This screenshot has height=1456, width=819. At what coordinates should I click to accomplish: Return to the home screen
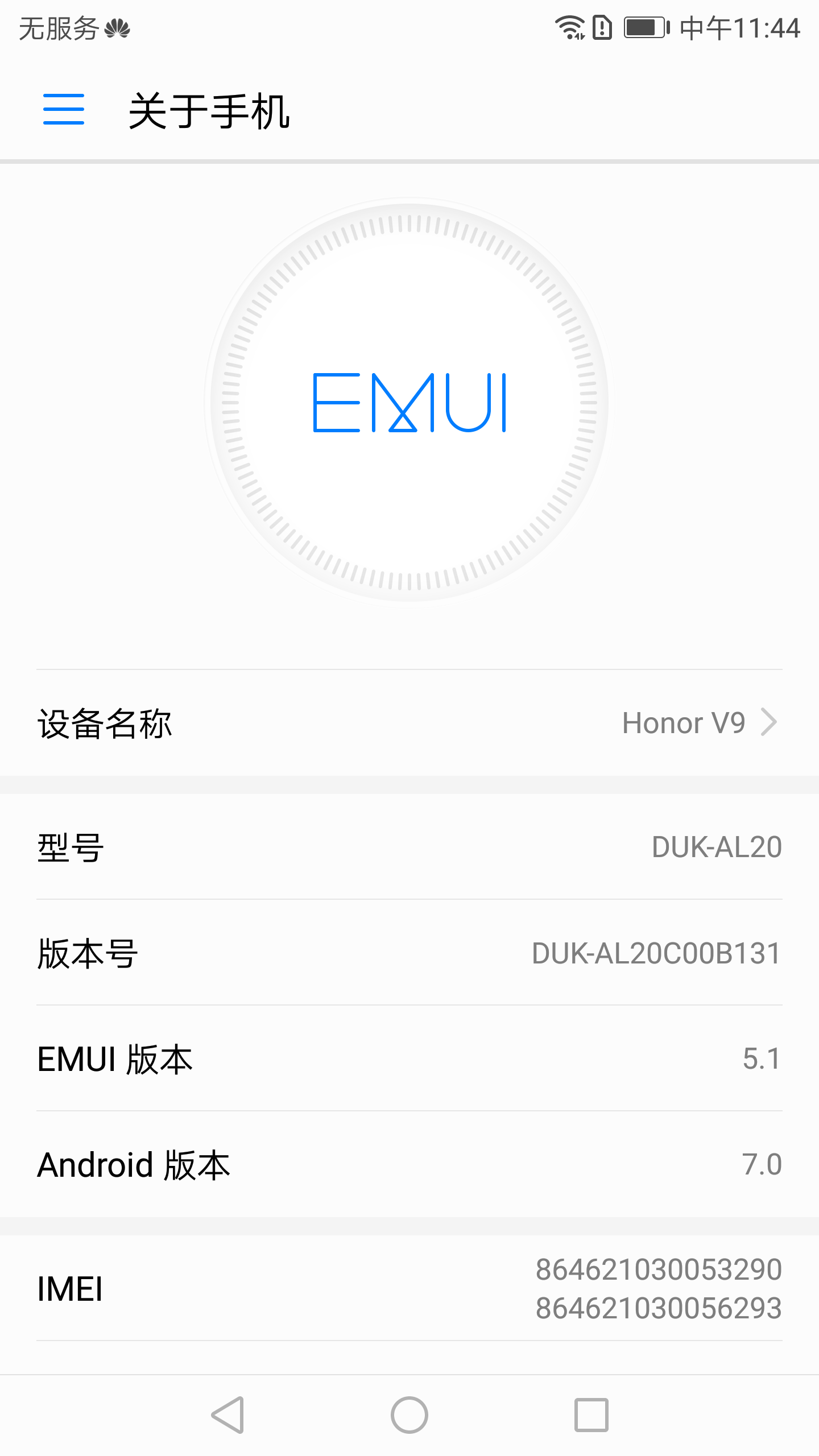[409, 1415]
